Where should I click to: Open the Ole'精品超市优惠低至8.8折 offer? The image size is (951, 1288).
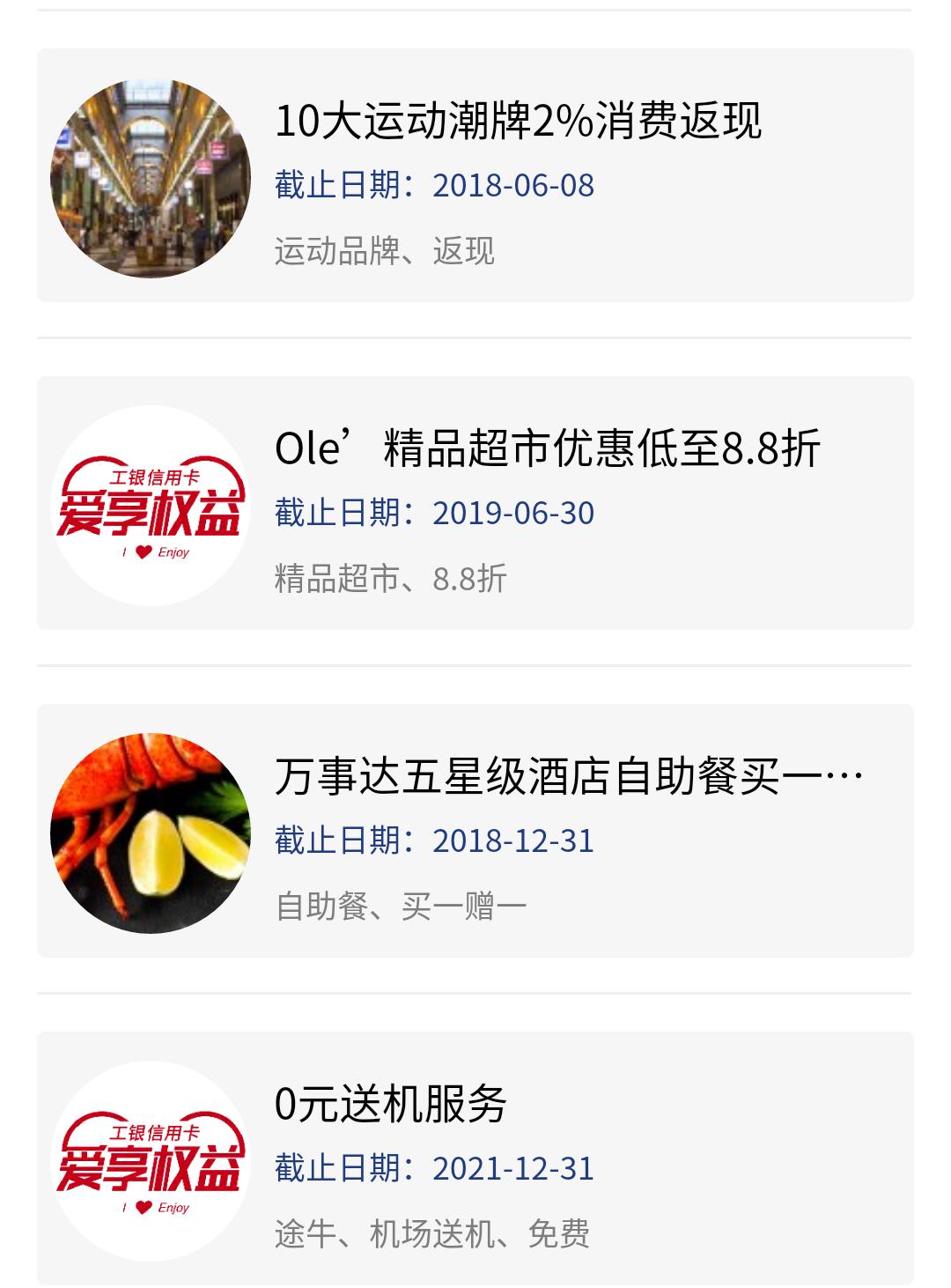546,449
